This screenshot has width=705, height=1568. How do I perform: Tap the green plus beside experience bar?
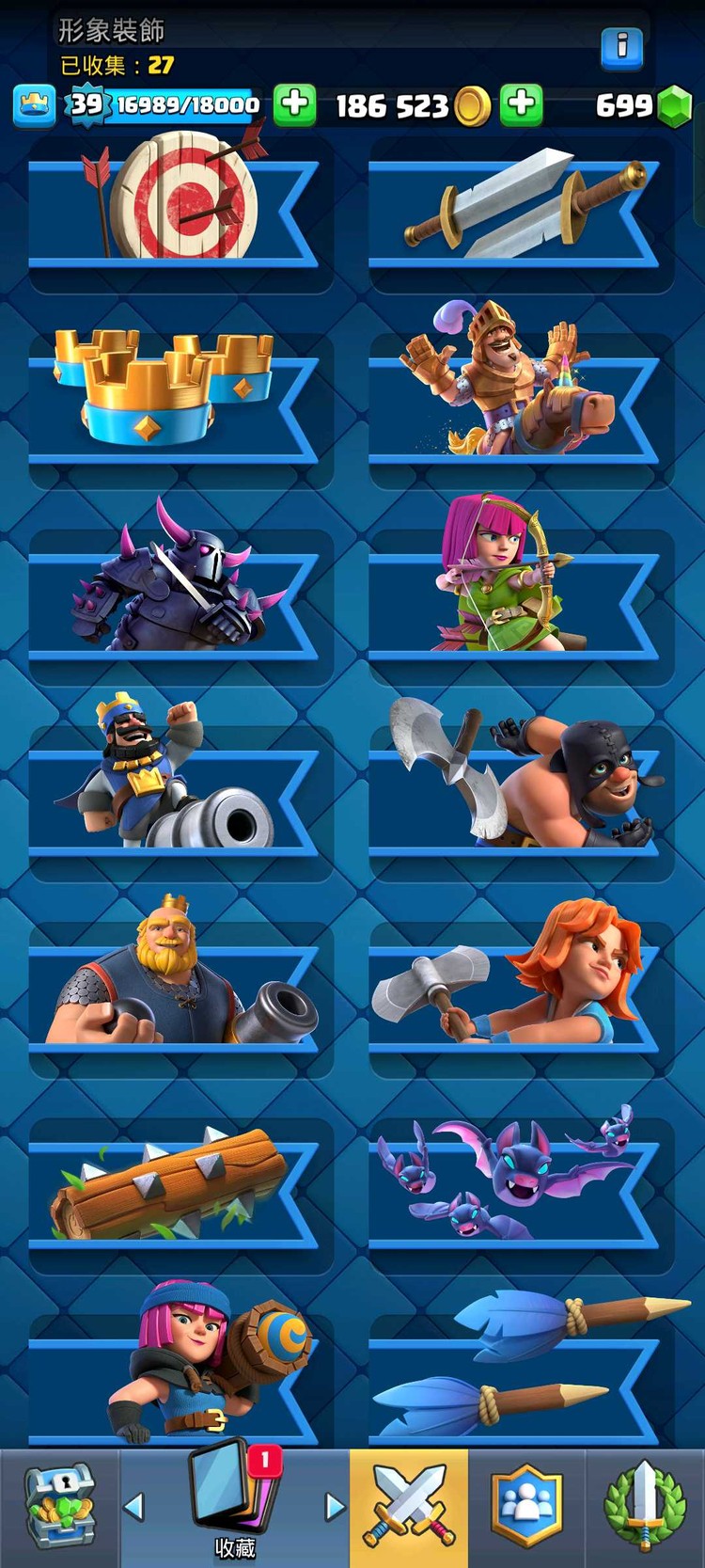pos(294,103)
